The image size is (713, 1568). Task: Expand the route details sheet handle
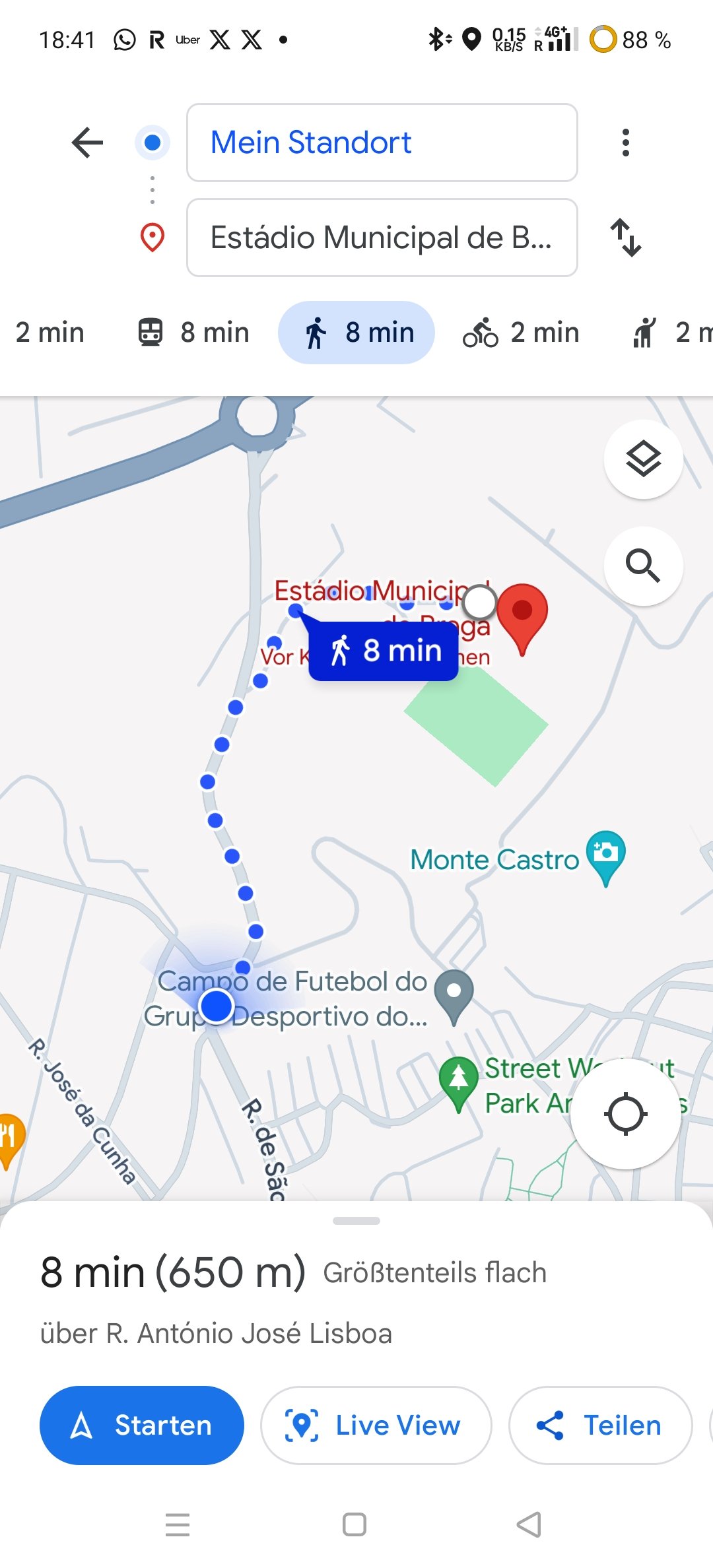click(356, 1221)
